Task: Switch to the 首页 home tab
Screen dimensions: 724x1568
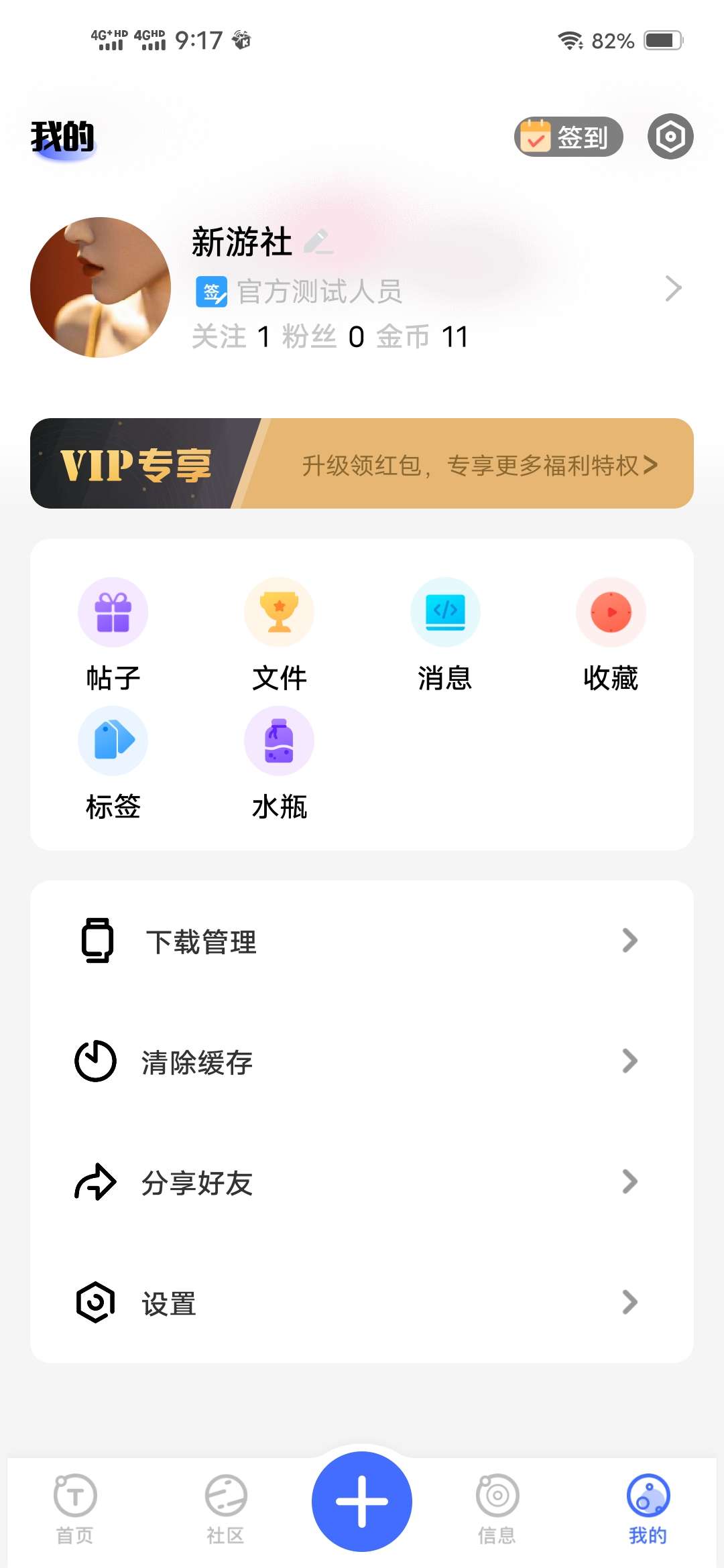Action: [75, 1508]
